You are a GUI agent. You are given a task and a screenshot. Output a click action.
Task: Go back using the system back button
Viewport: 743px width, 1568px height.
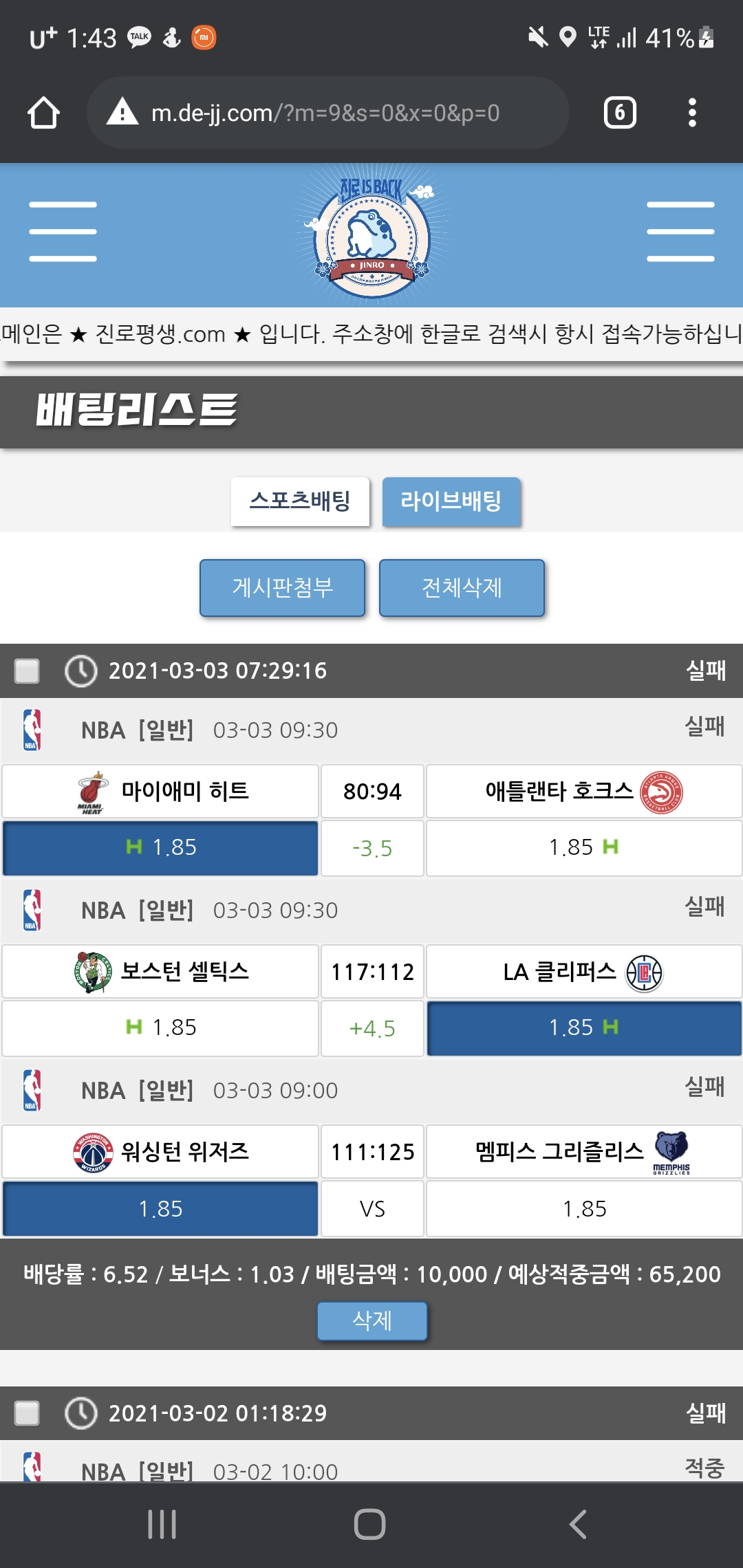[x=578, y=1524]
